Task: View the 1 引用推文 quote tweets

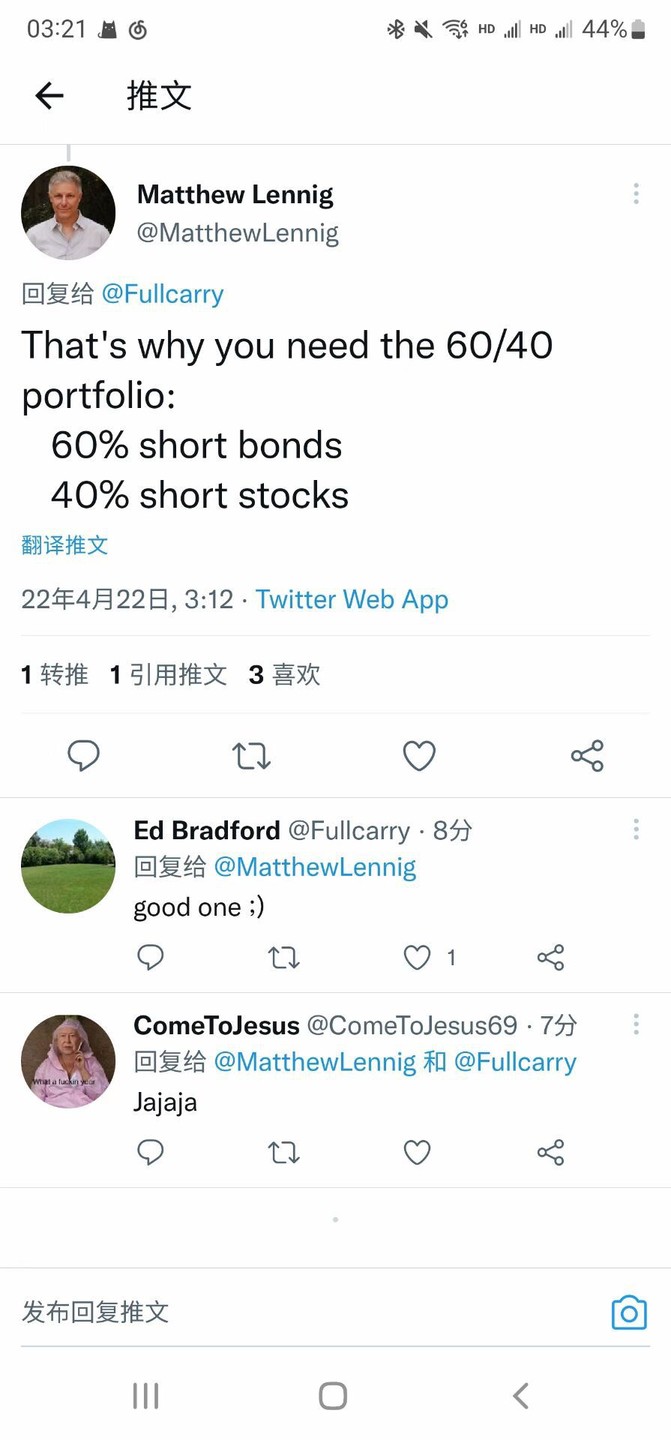Action: (169, 675)
